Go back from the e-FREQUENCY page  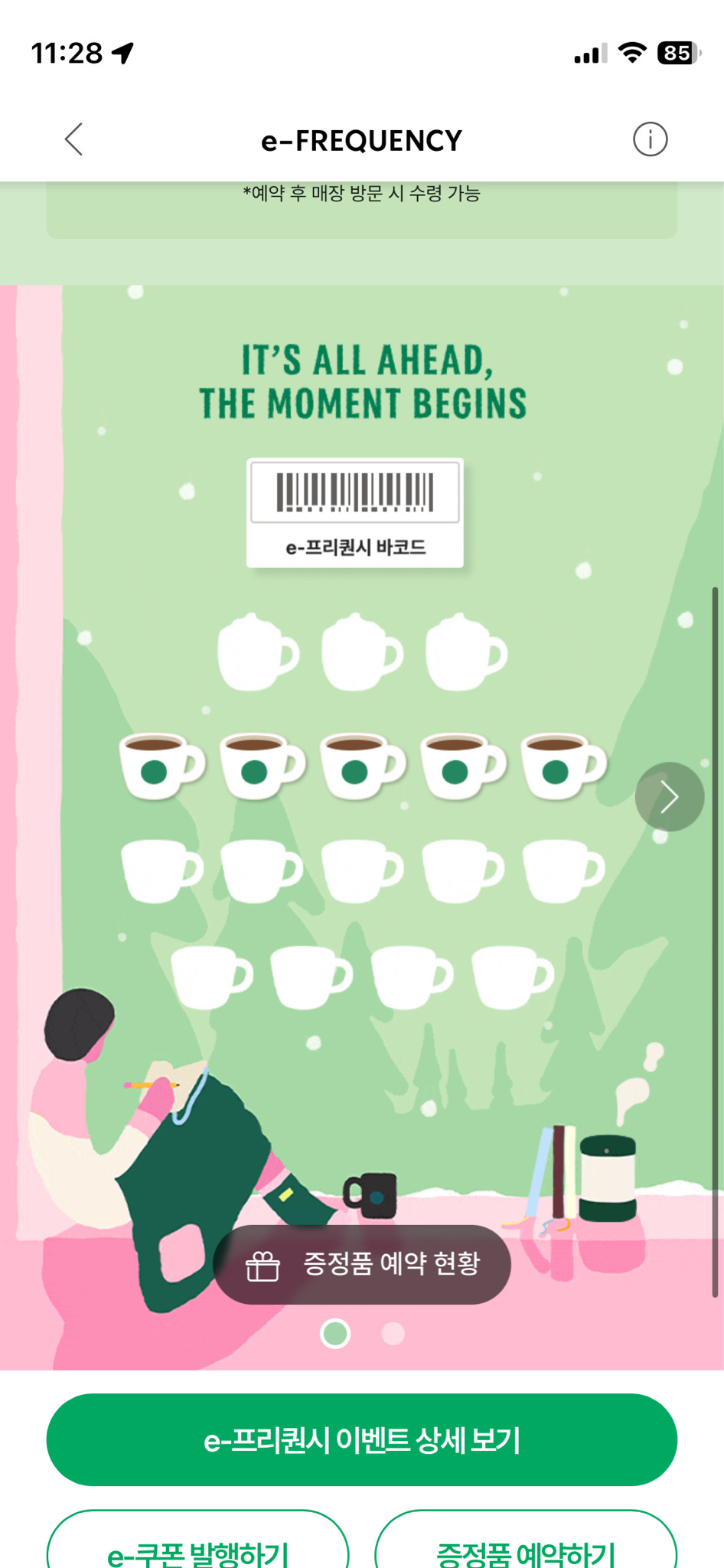[x=74, y=139]
